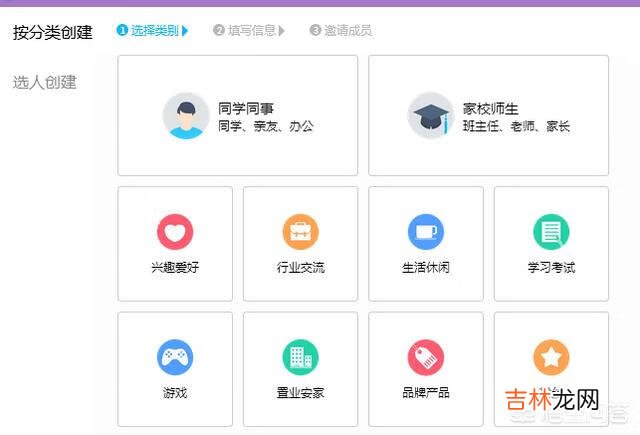Screen dimensions: 640x435
Task: Switch to 选人创建 tab
Action: (x=45, y=82)
